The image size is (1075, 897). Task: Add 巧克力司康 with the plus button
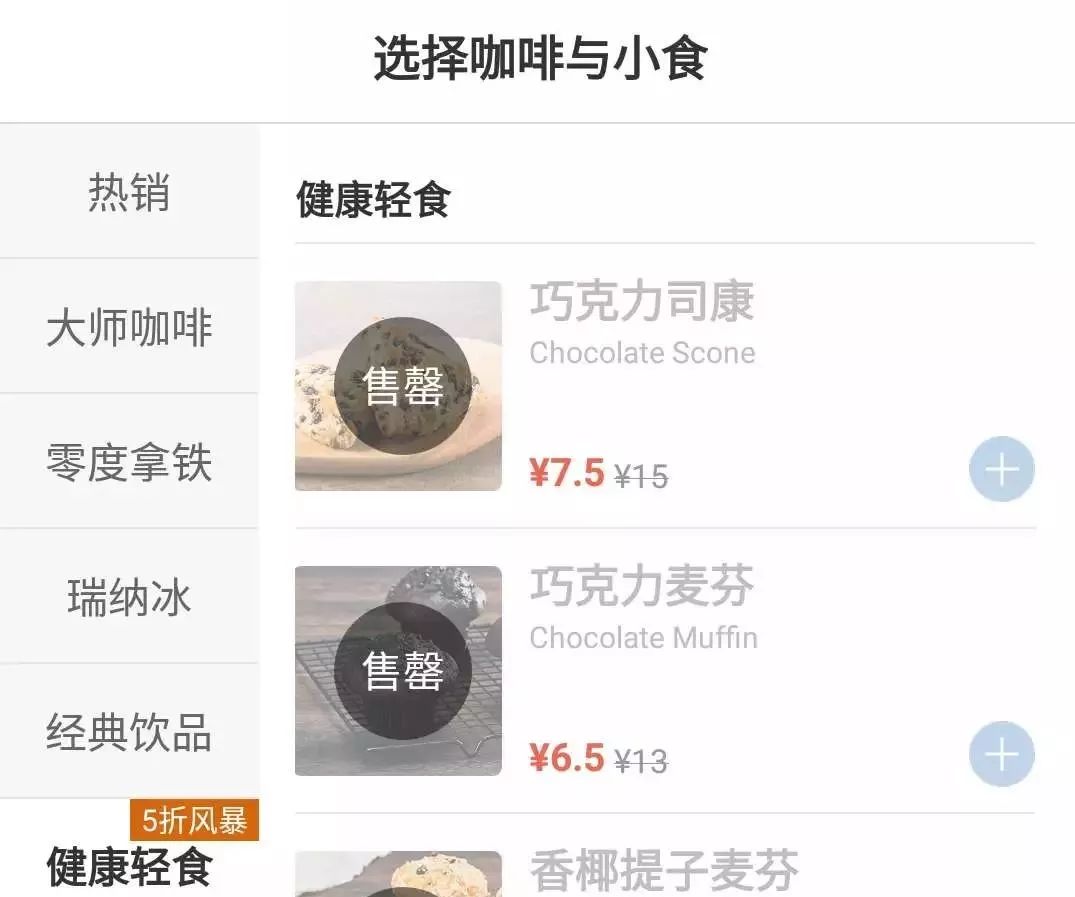pos(1001,469)
